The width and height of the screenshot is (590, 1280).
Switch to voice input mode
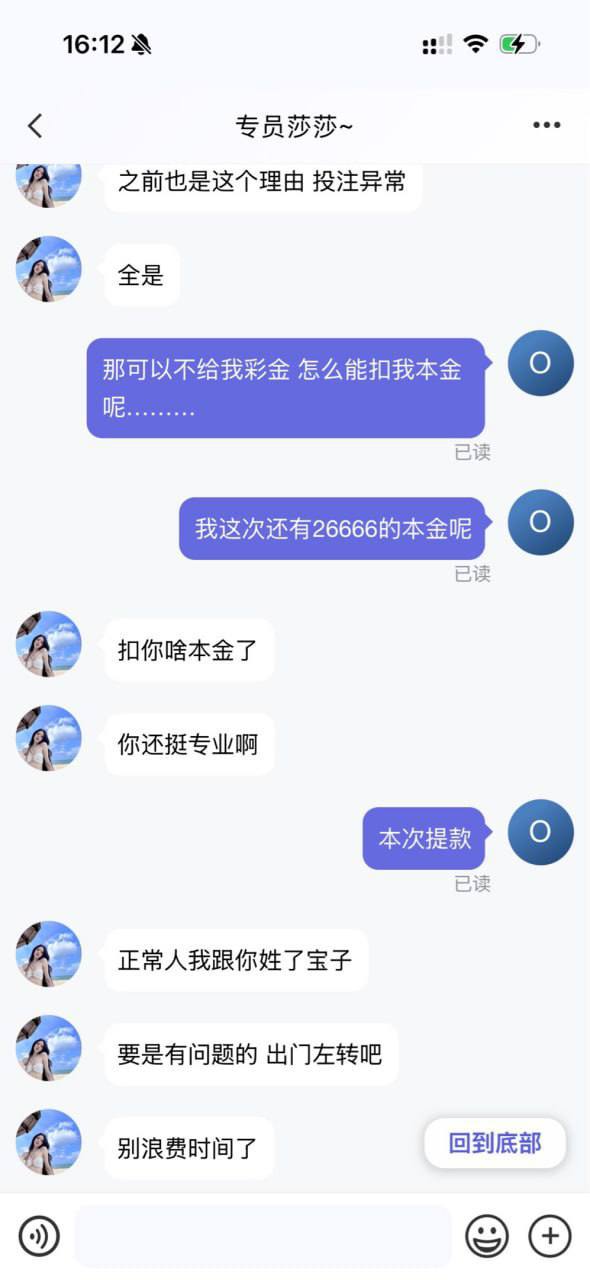tap(39, 1236)
